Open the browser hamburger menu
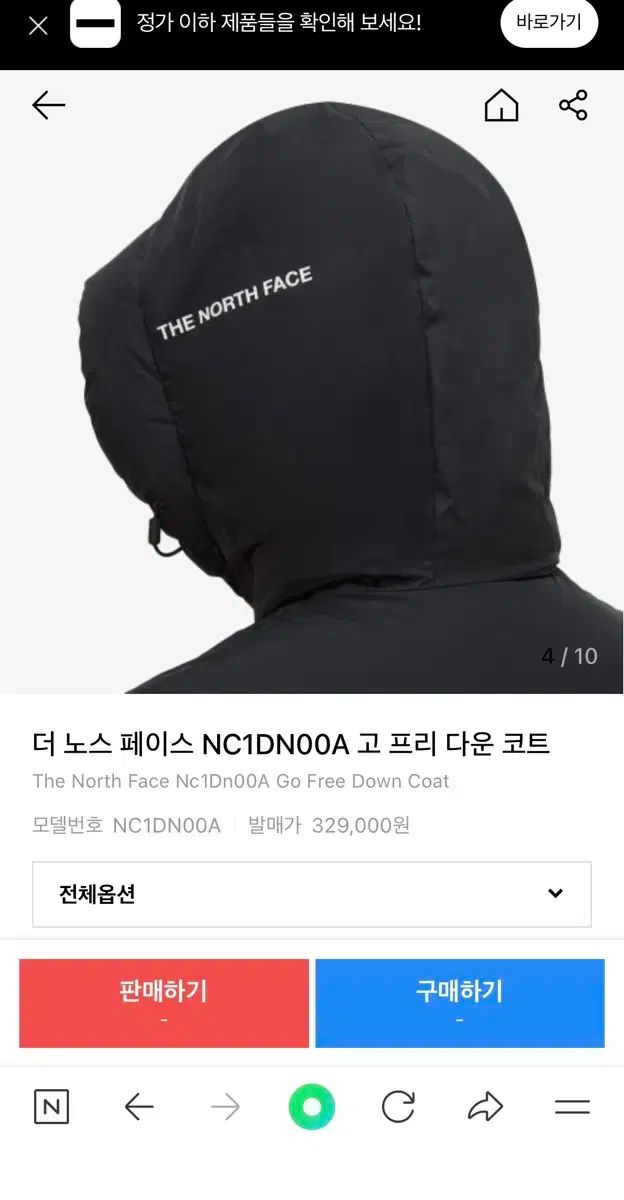 (572, 1107)
